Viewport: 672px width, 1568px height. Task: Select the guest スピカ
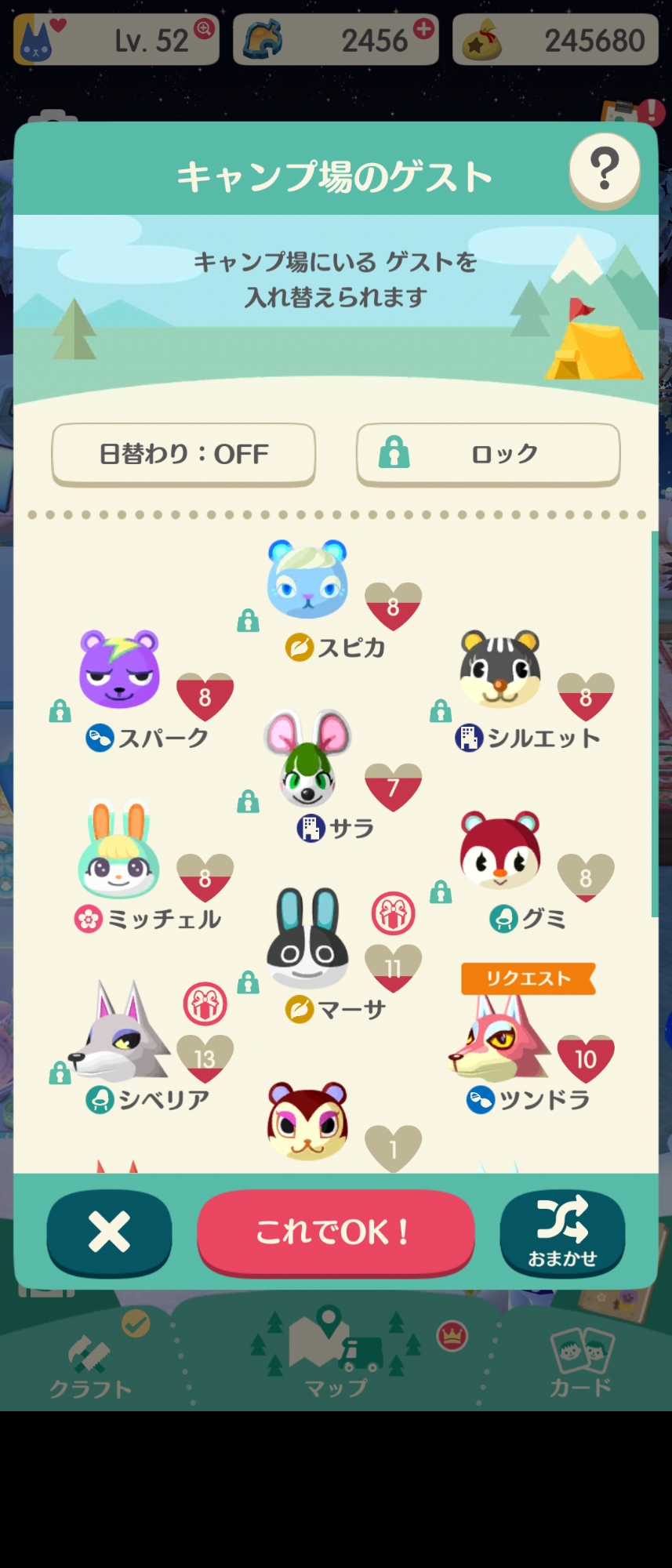(x=307, y=581)
